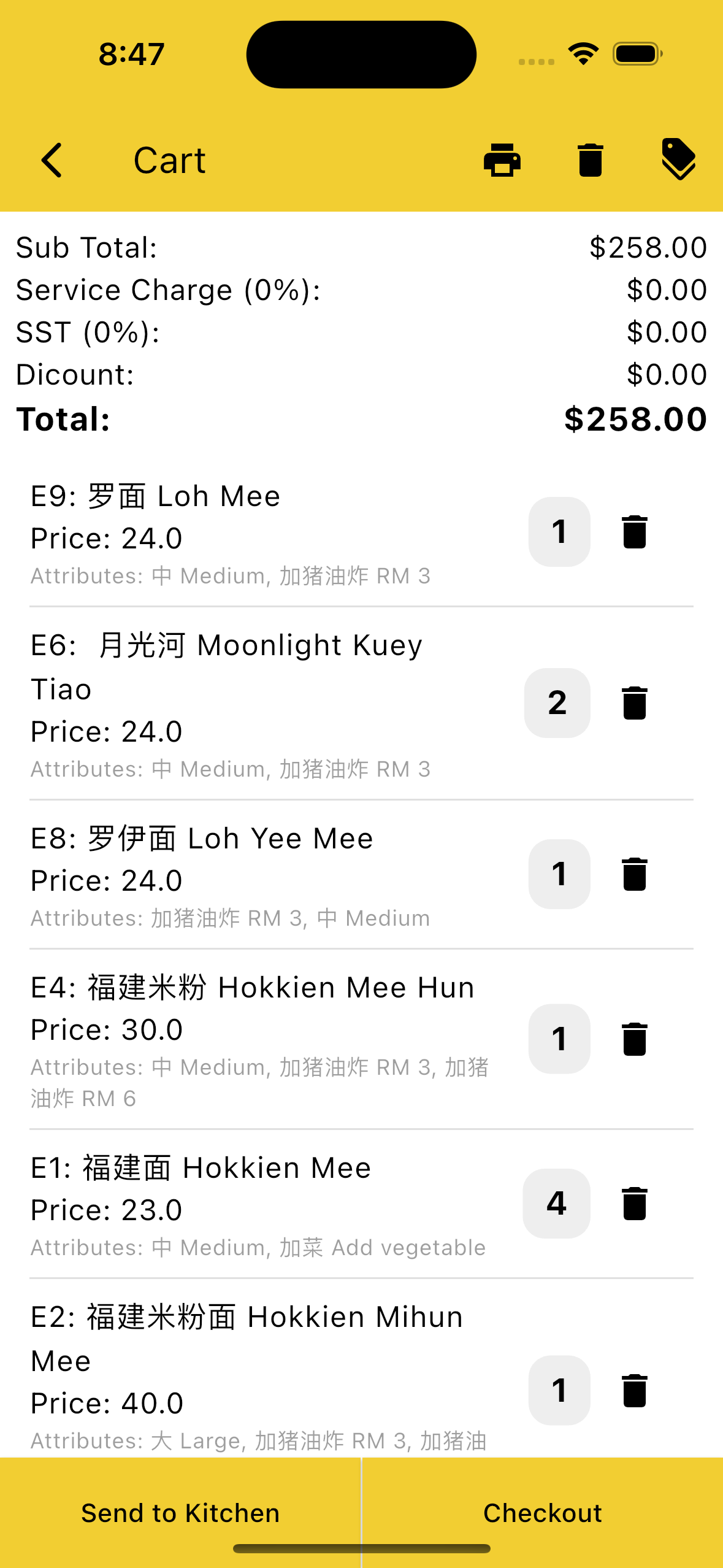Viewport: 723px width, 1568px height.
Task: Clear the cart with the top trash icon
Action: click(x=591, y=160)
